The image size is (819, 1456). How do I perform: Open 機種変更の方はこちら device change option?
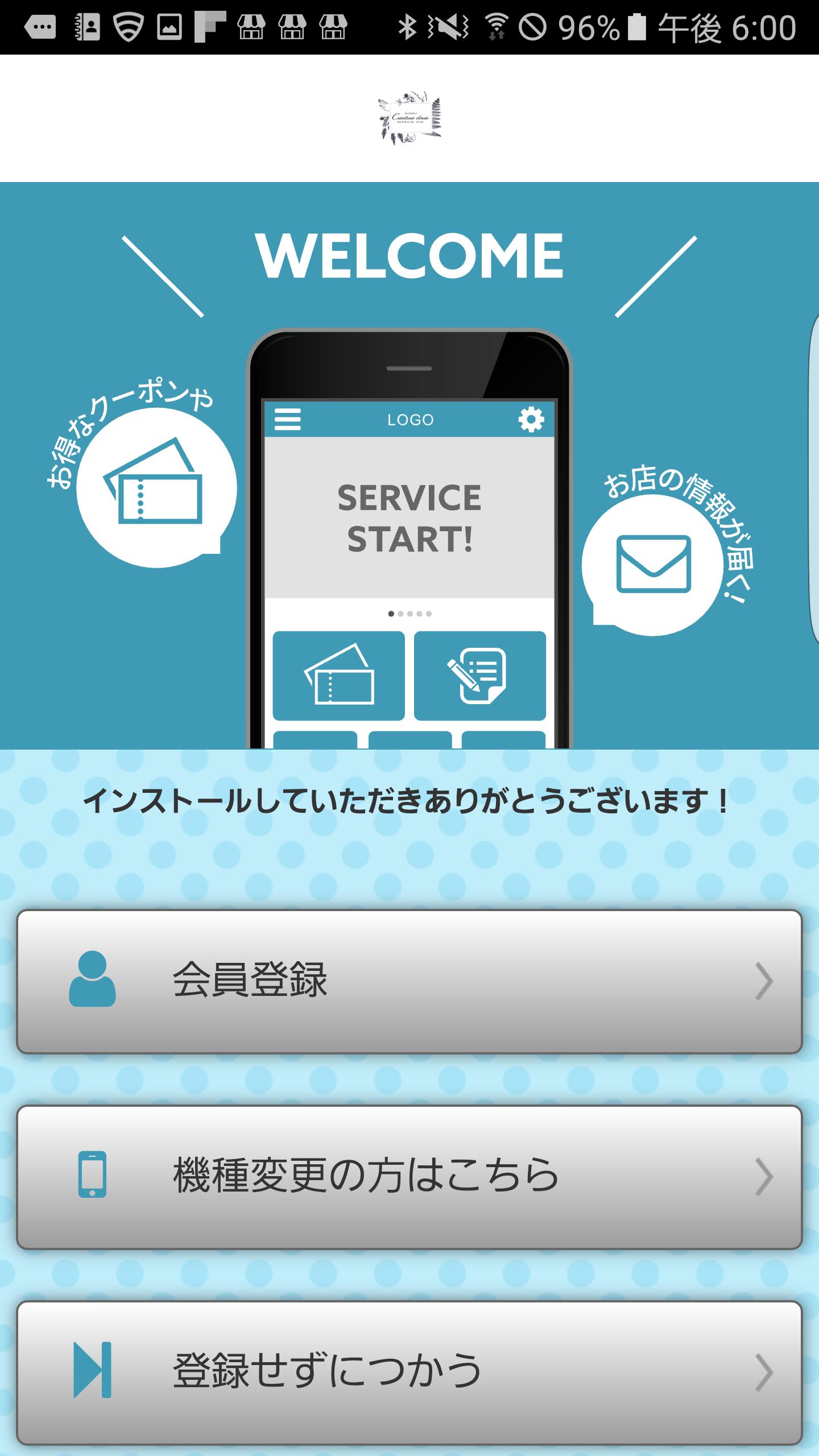(x=409, y=1177)
